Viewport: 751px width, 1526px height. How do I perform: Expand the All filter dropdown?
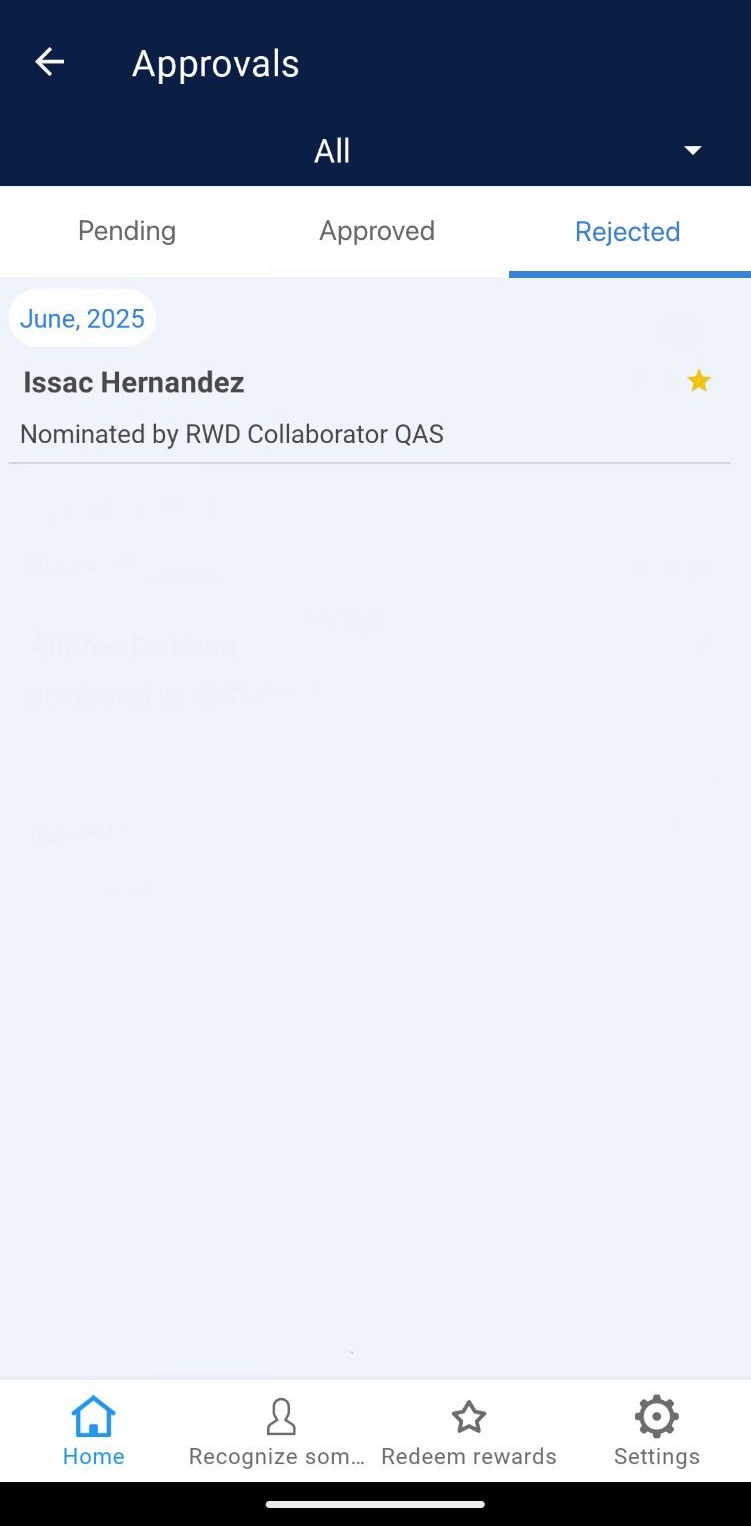click(691, 151)
